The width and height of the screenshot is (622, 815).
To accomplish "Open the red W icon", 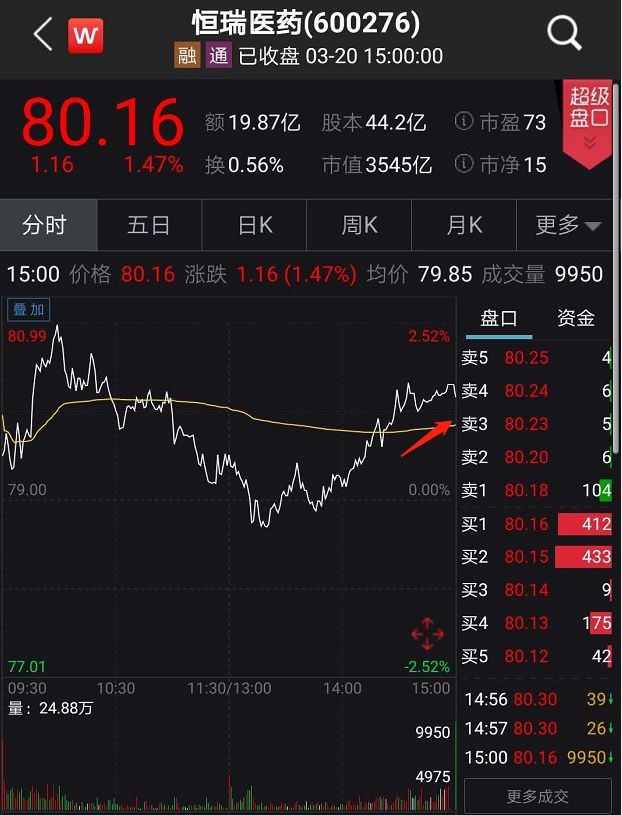I will [x=87, y=36].
